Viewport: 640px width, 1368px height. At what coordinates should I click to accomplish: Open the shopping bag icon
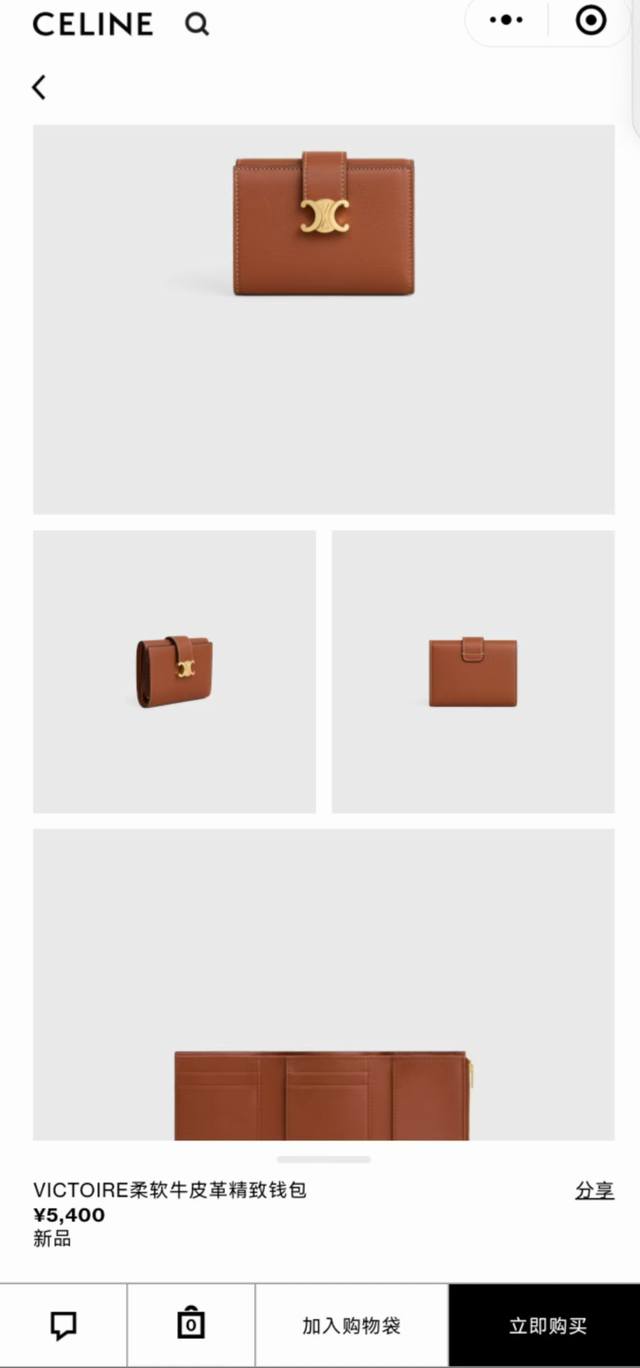[x=191, y=1326]
